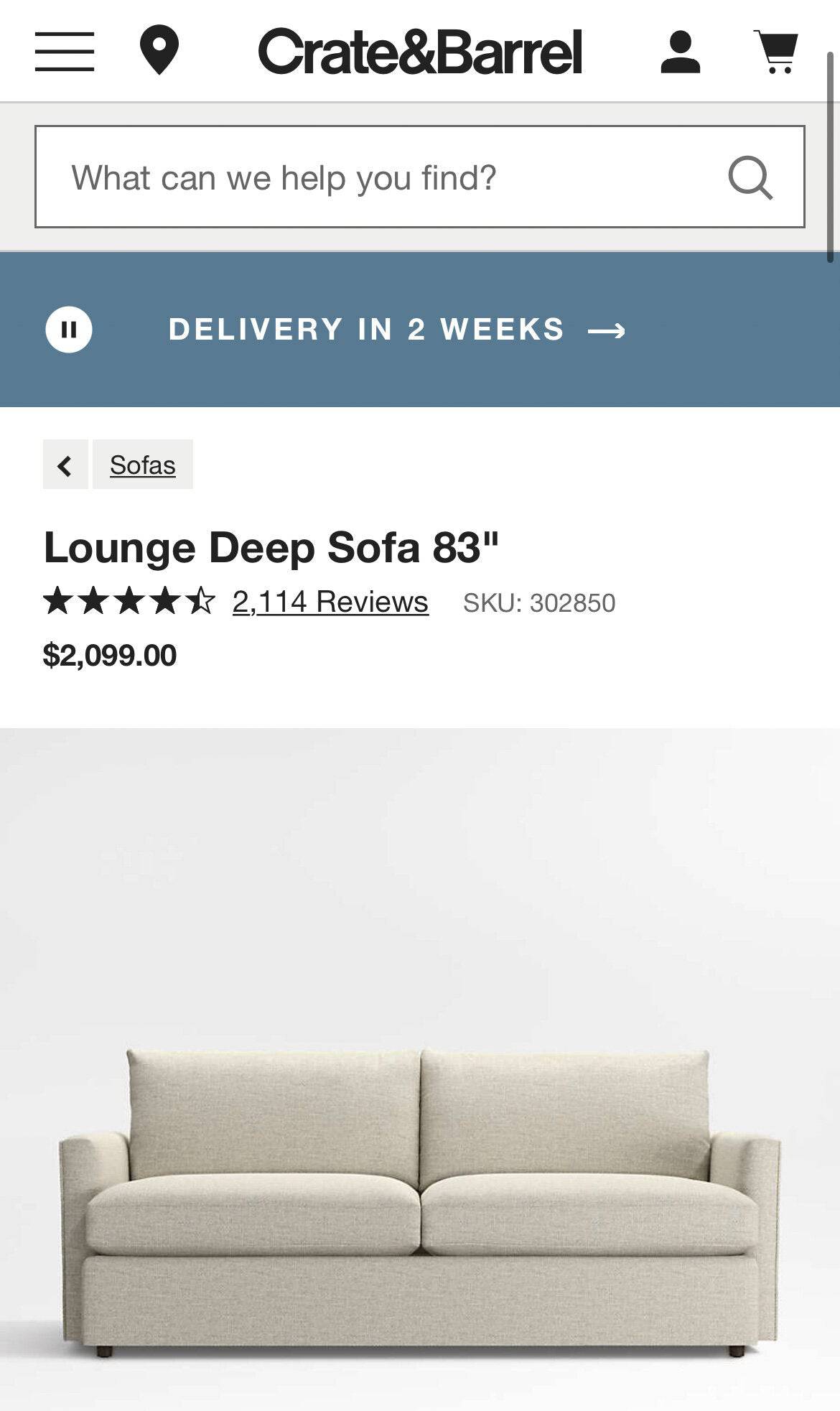This screenshot has width=840, height=1411.
Task: Expand the search suggestions by tapping search bar
Action: [x=359, y=177]
